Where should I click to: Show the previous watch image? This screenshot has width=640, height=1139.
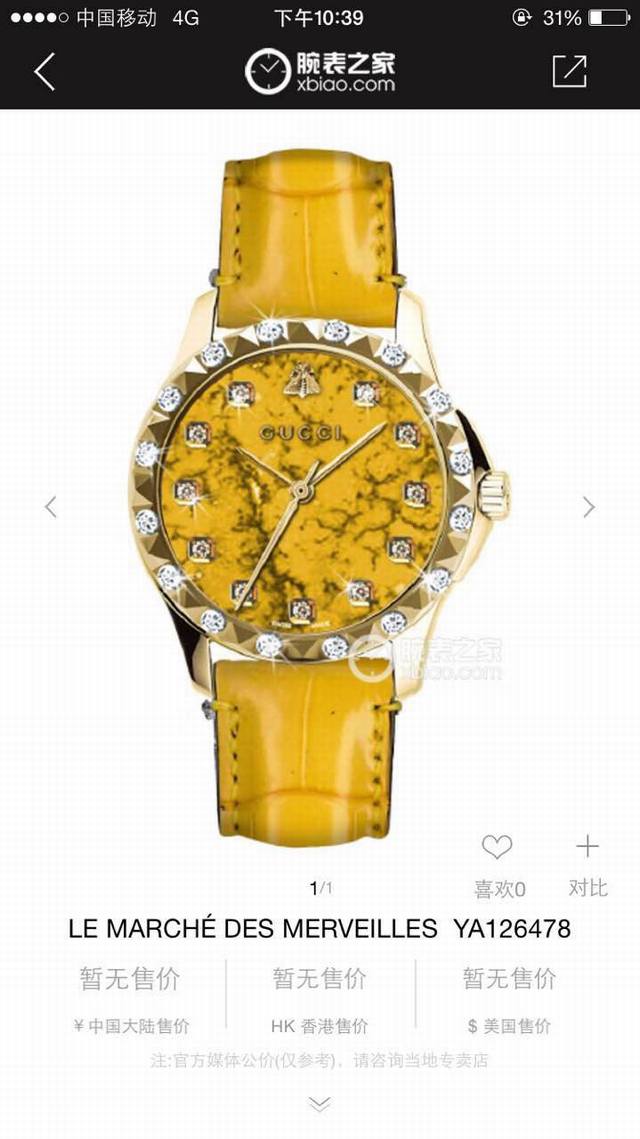tap(51, 507)
